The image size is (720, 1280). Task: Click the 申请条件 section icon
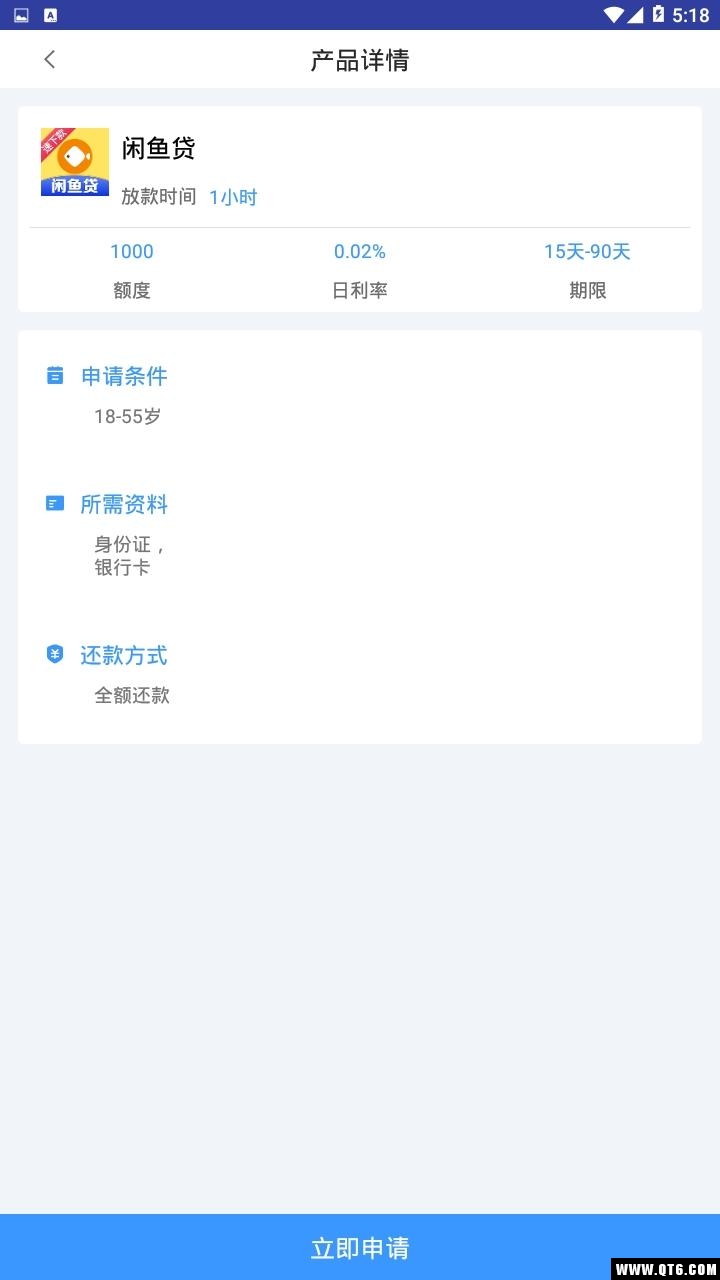click(54, 376)
